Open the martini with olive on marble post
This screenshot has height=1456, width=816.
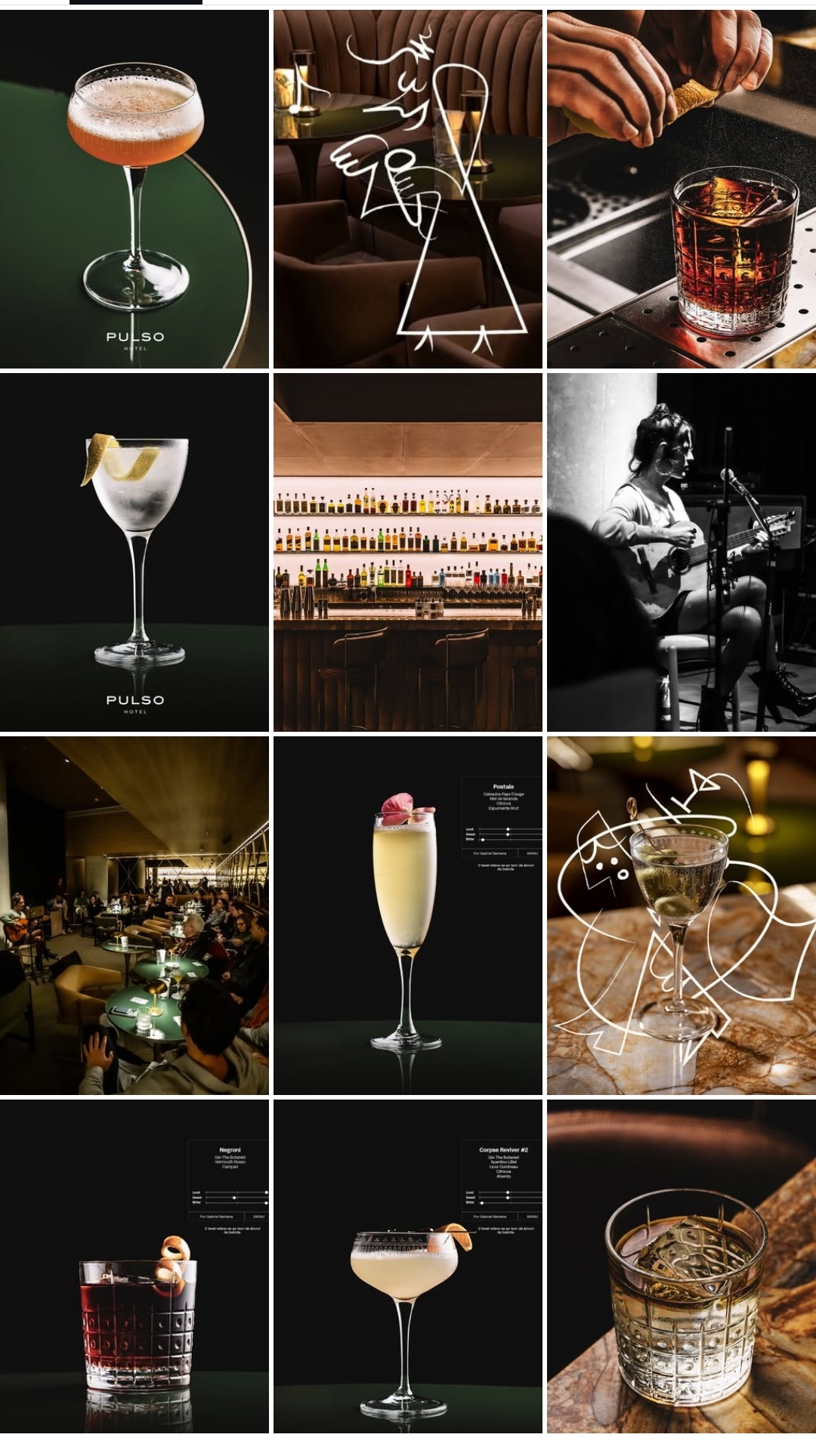coord(682,915)
